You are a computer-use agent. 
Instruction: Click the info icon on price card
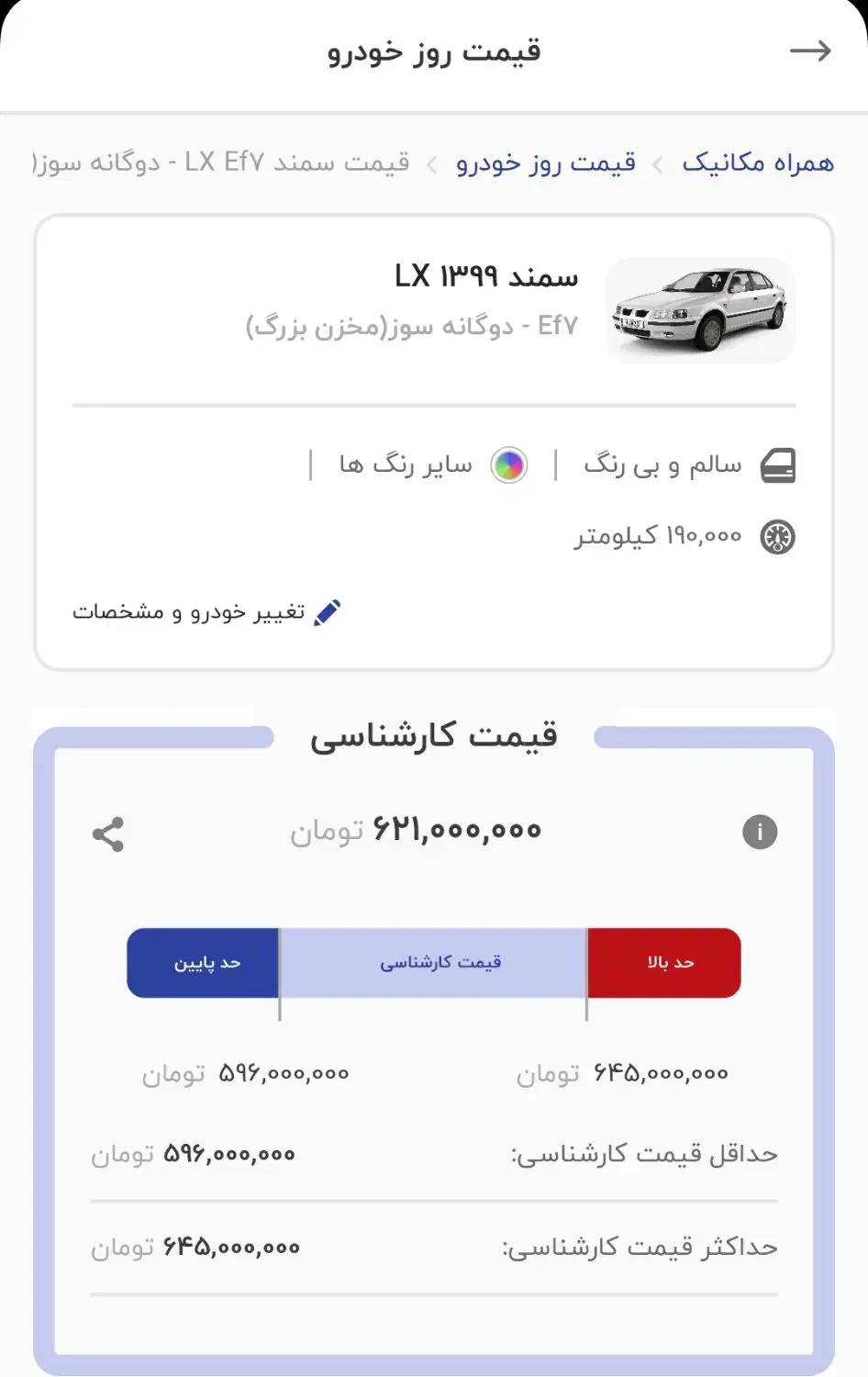click(759, 831)
